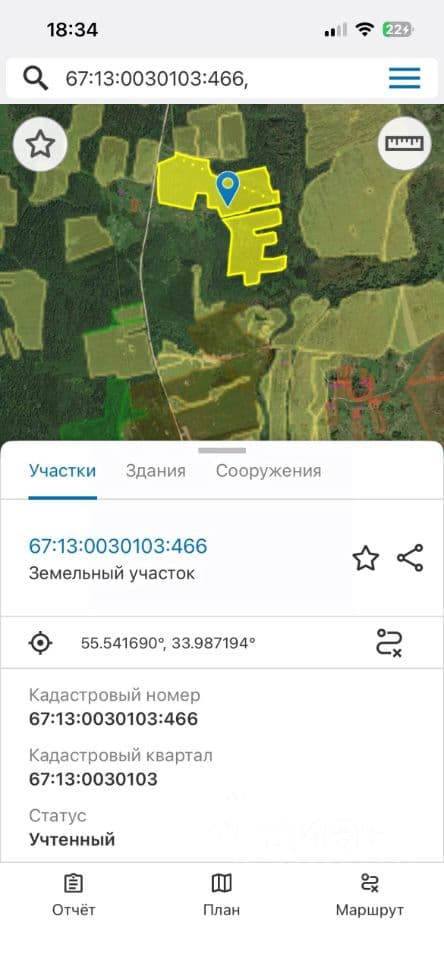Share this land parcel
The height and width of the screenshot is (960, 444).
[410, 559]
